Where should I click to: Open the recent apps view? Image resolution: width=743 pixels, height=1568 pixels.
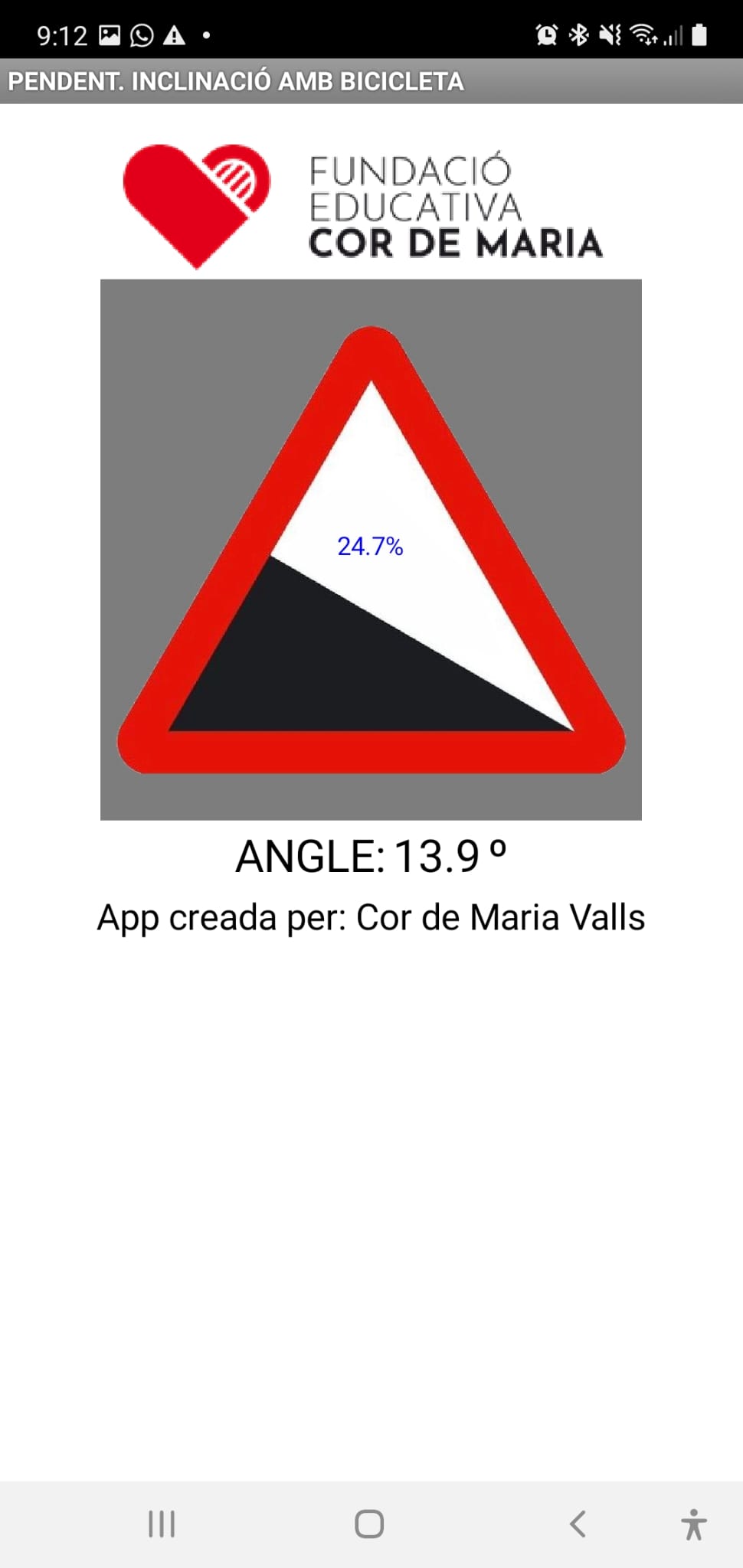(162, 1524)
